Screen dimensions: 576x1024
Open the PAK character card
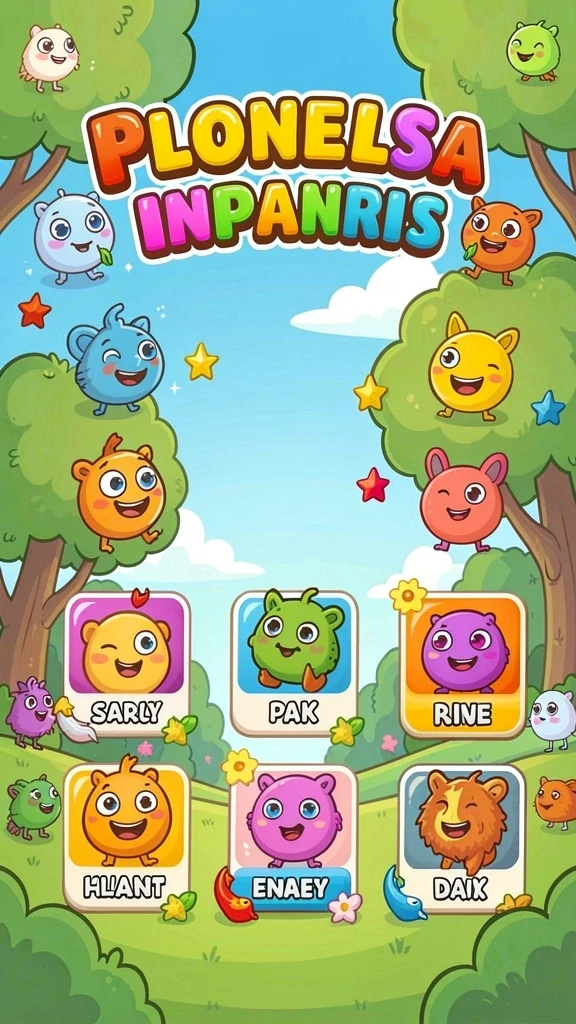tap(294, 664)
